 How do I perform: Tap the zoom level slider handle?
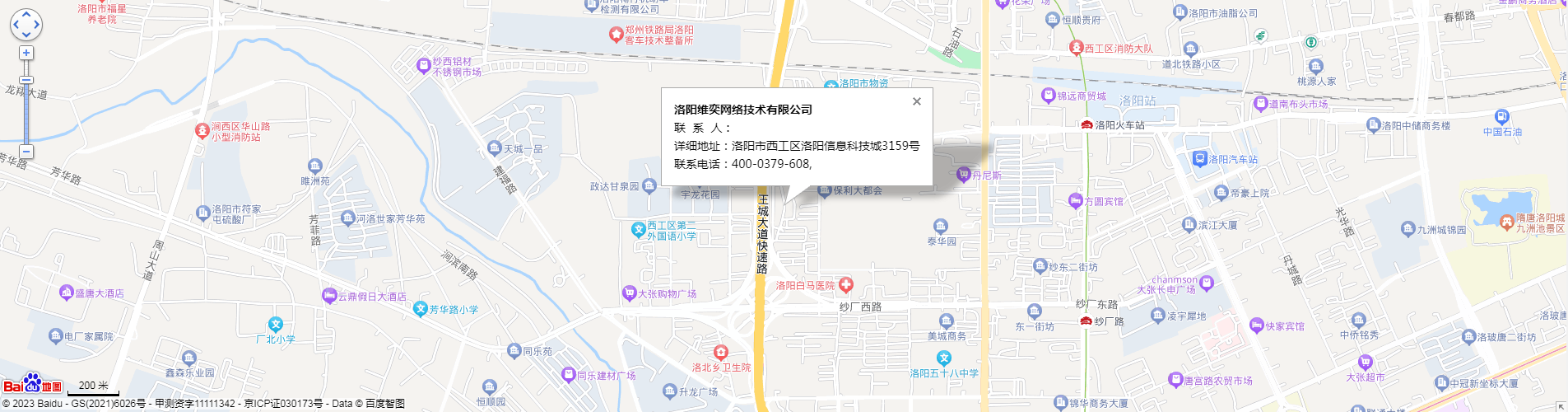click(x=26, y=81)
